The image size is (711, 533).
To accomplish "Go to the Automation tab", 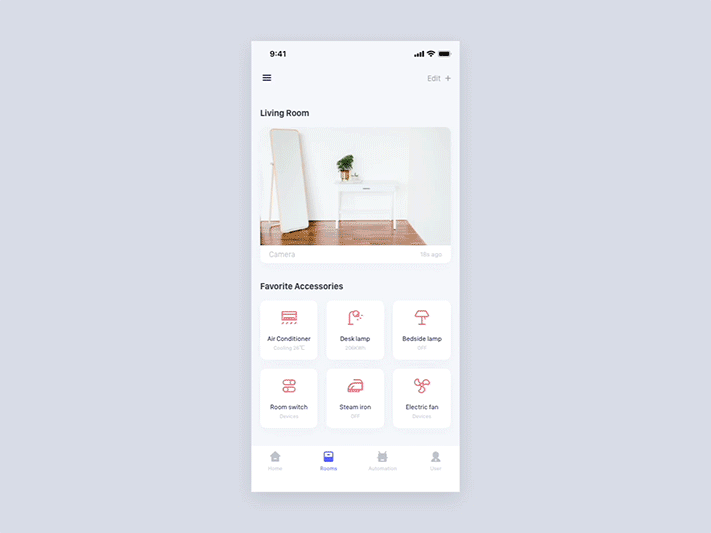I will [382, 460].
